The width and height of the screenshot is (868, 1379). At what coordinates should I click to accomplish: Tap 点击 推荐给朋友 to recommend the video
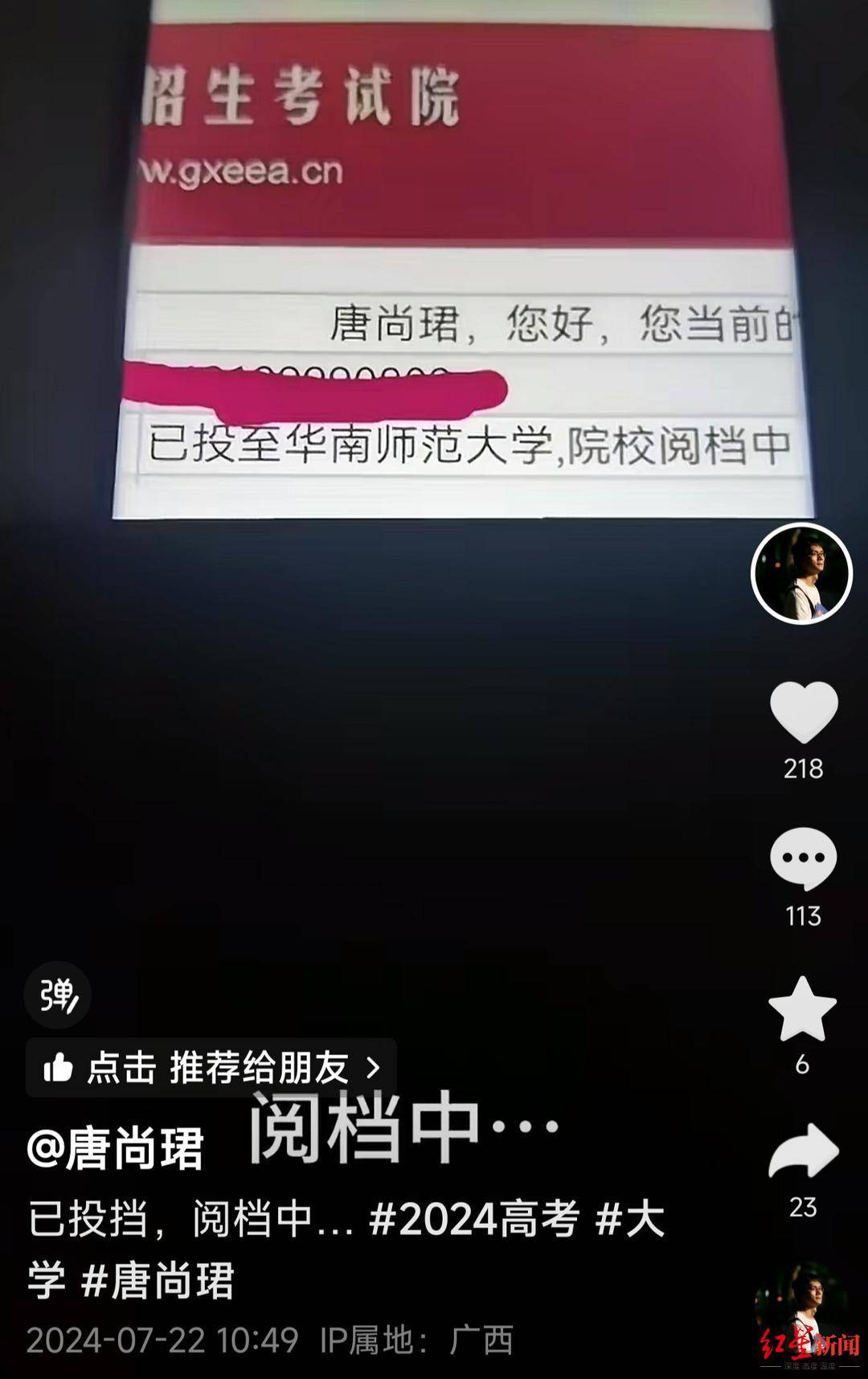click(211, 1067)
